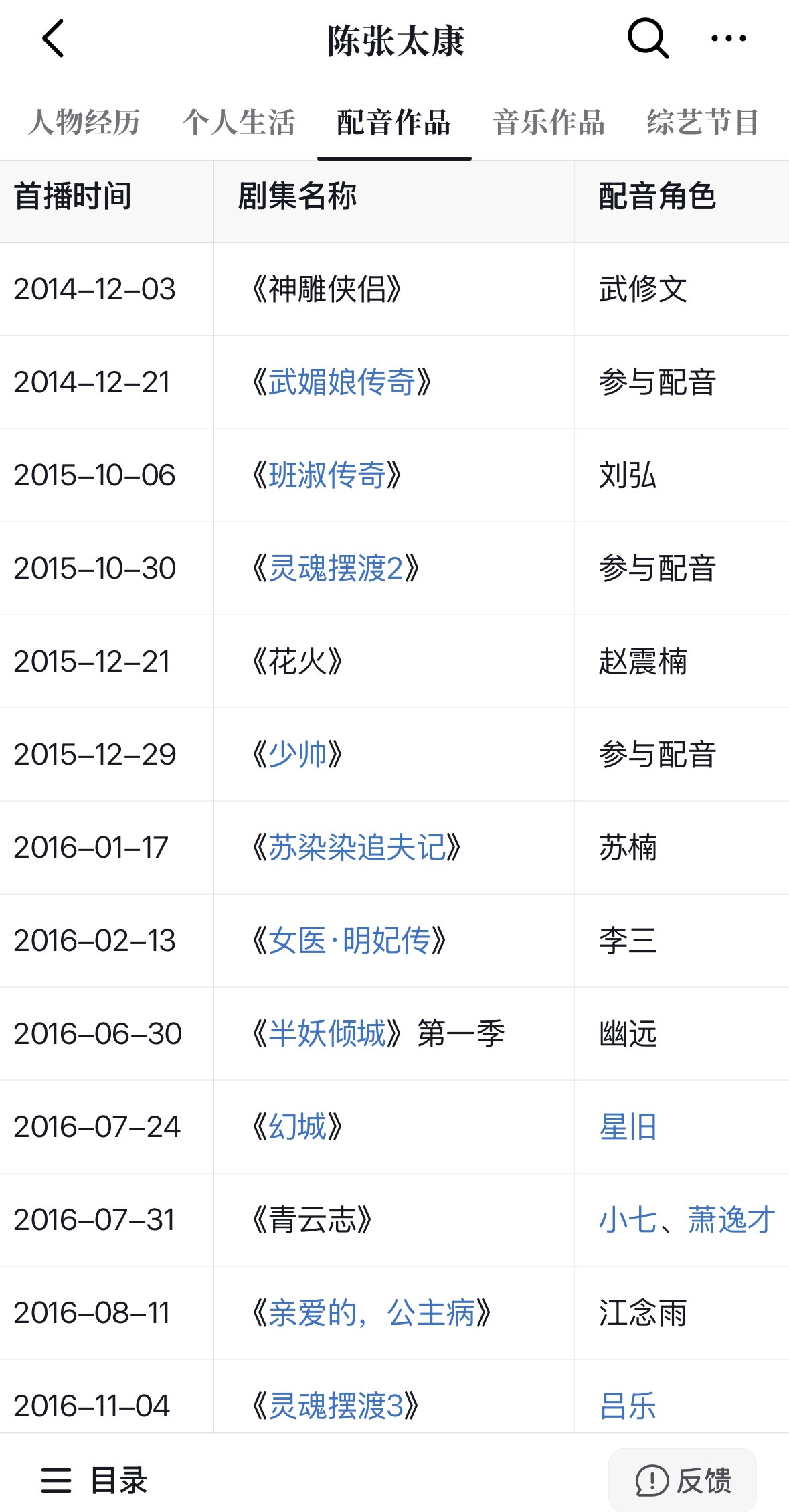Screen dimensions: 789x1512
Task: Open the 苏染染追夫记 link
Action: [x=356, y=848]
